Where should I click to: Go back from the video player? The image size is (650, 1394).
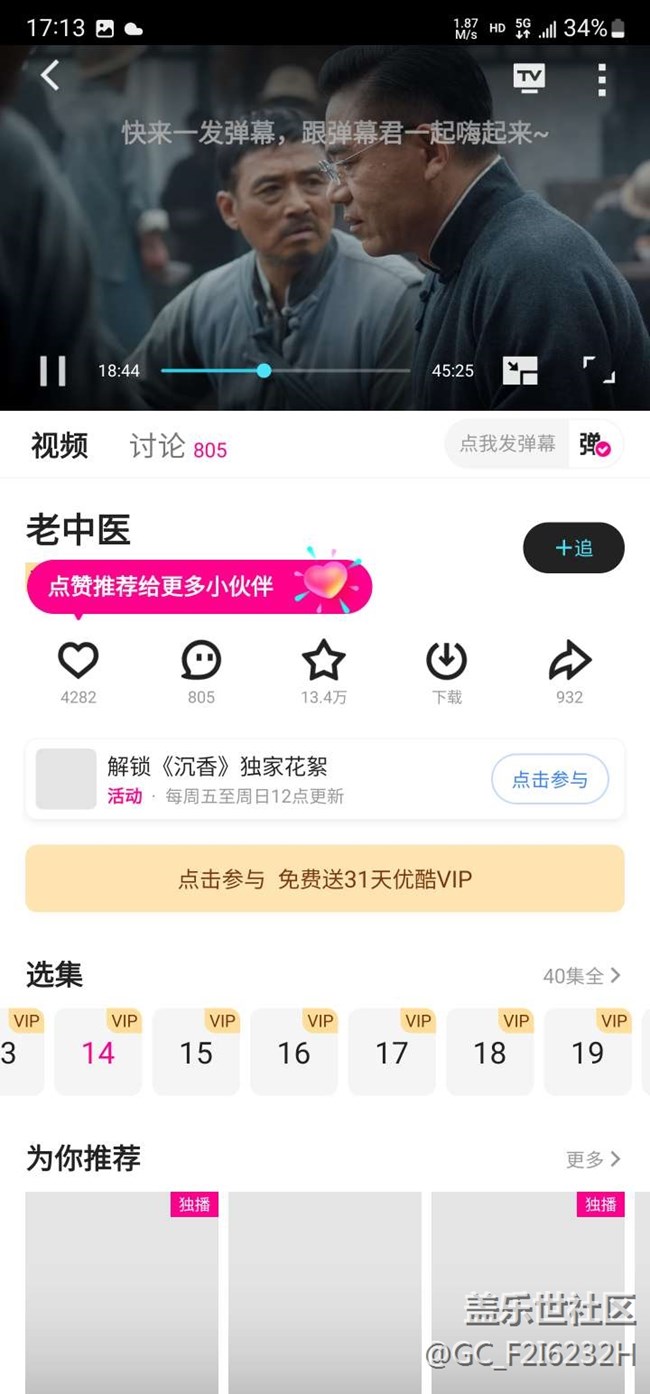point(50,75)
